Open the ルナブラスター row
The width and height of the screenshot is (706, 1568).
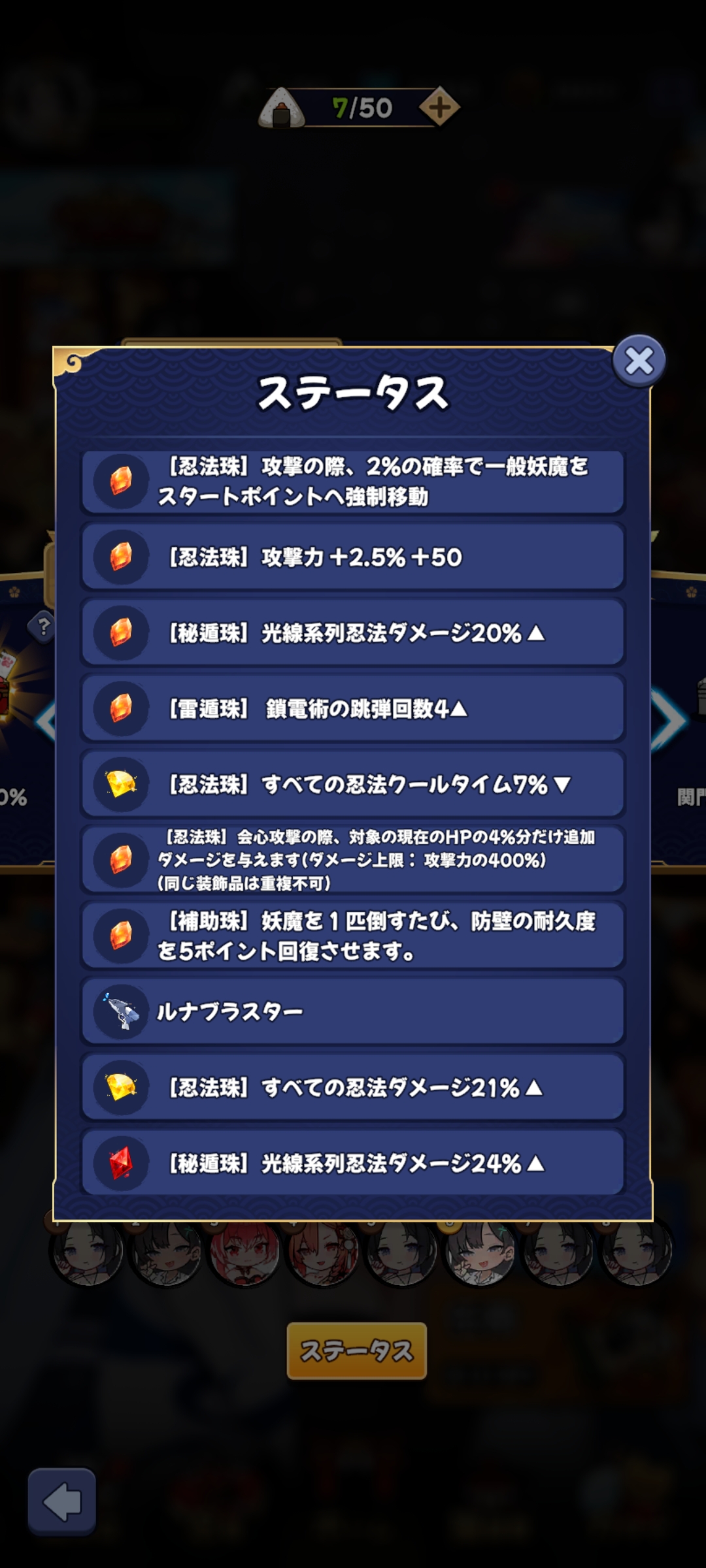353,1011
